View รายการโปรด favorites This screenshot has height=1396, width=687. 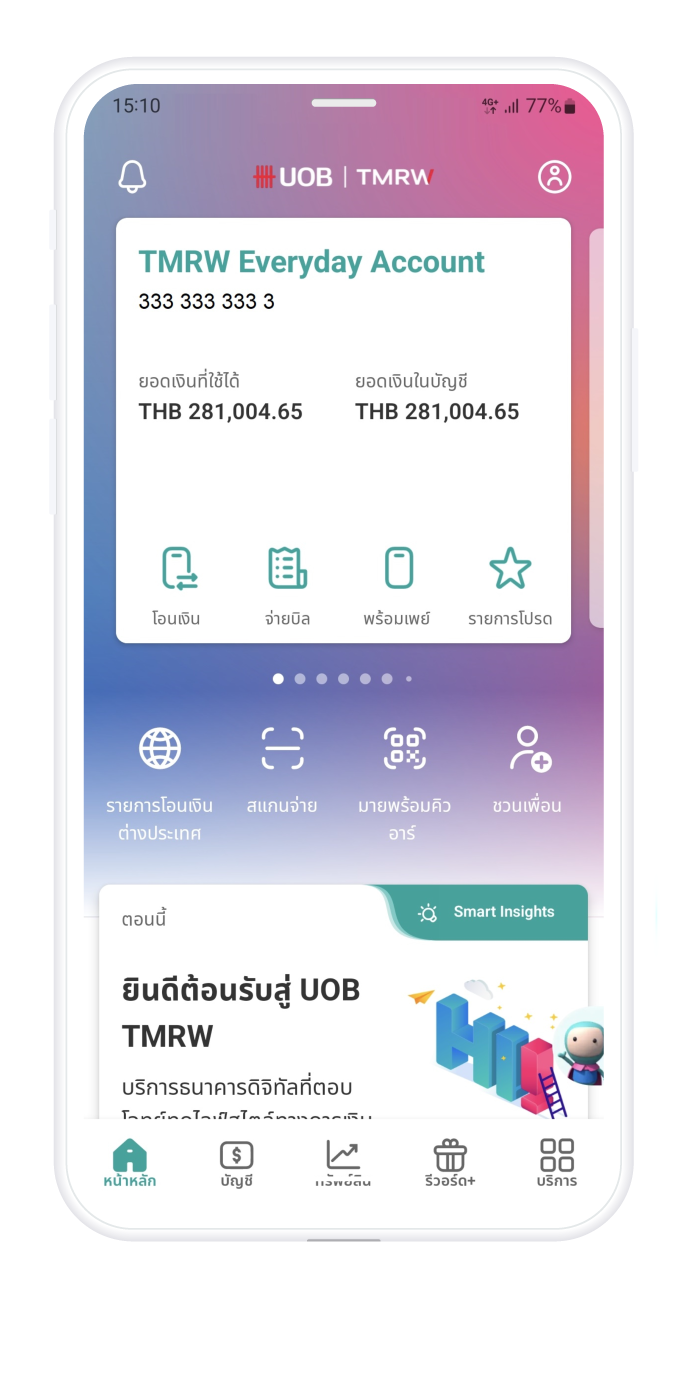[x=510, y=585]
